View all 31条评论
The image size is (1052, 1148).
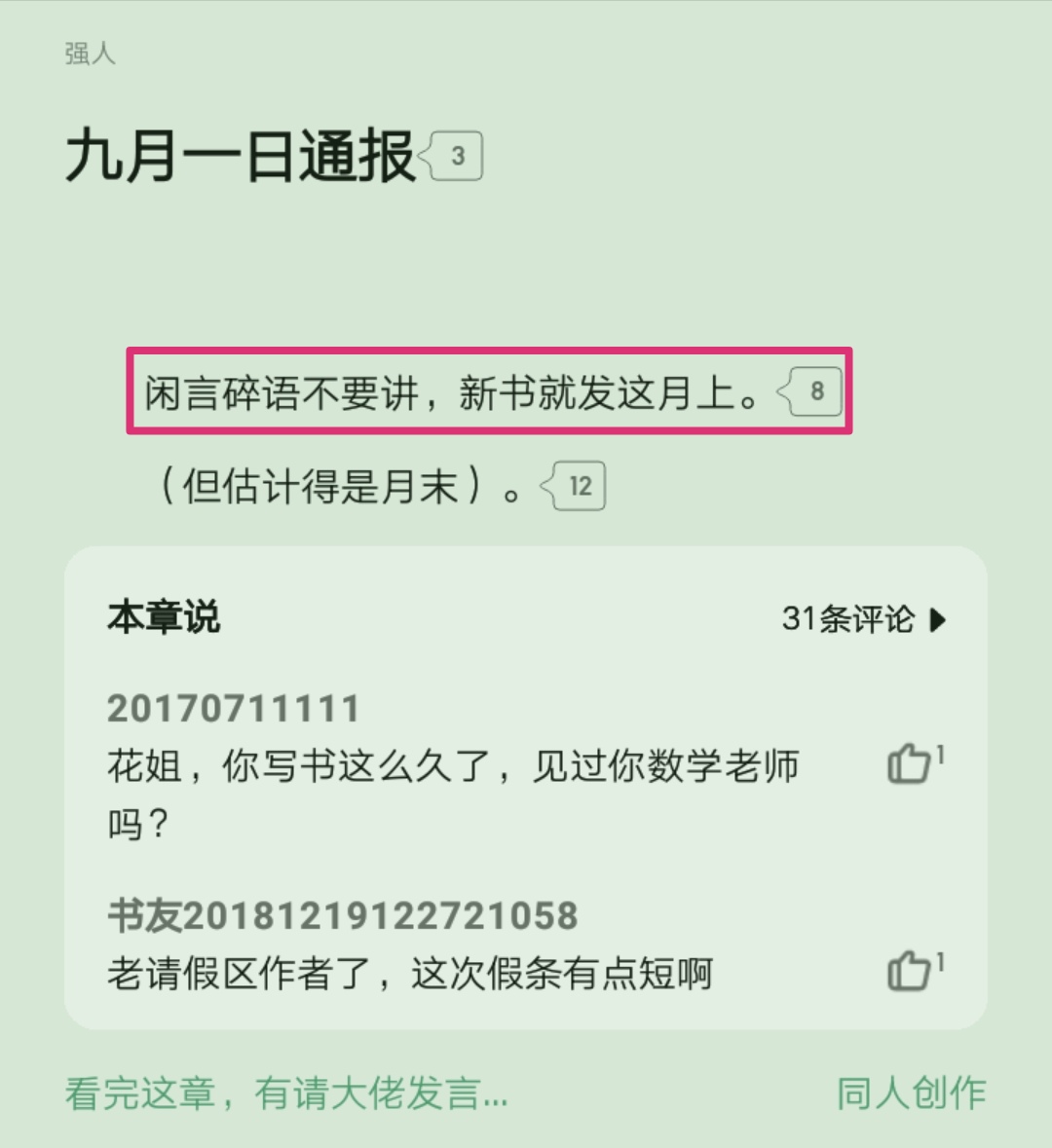pyautogui.click(x=863, y=619)
